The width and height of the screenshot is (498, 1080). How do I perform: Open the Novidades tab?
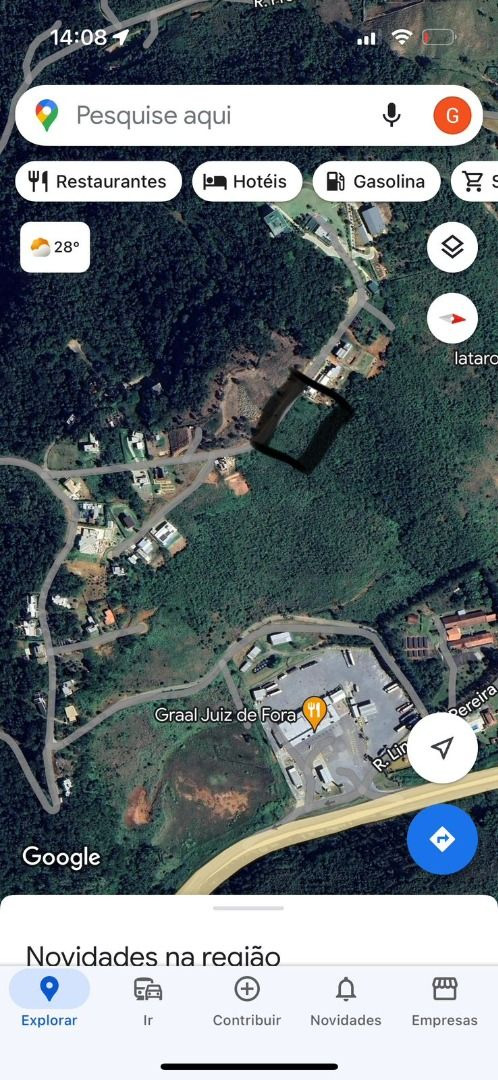click(346, 1002)
